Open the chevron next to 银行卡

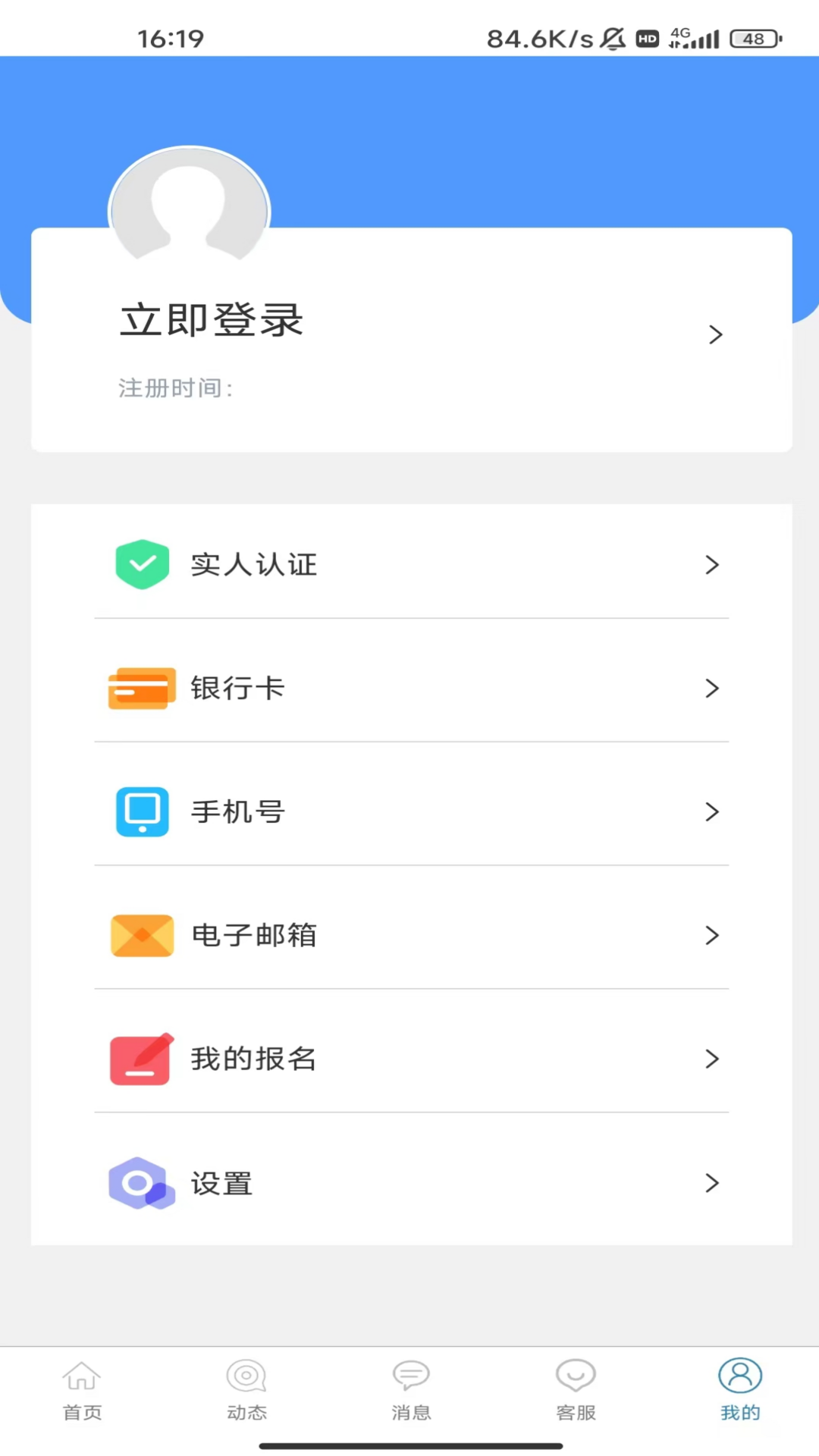click(x=712, y=688)
